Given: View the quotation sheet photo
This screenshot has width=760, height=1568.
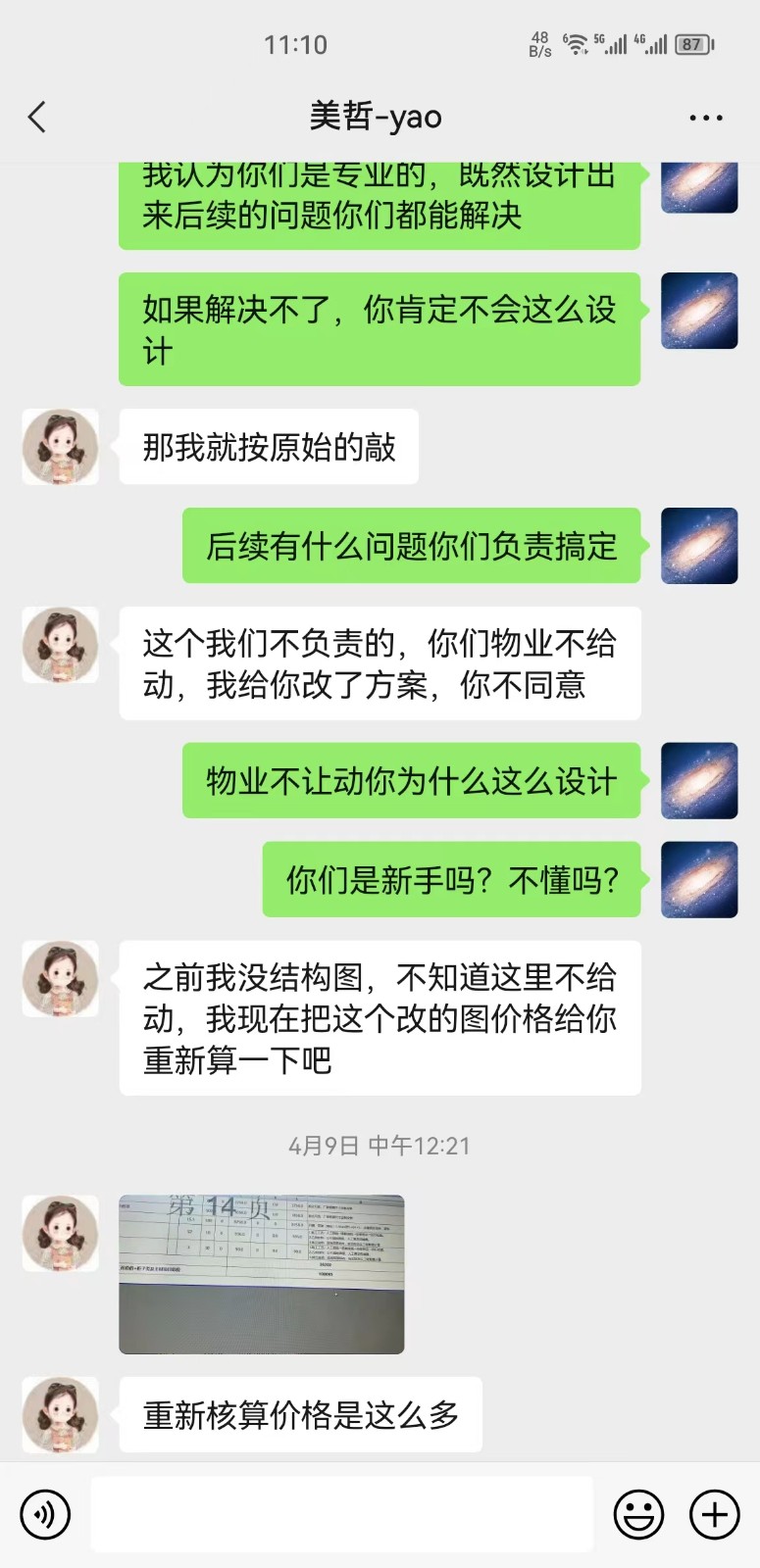Looking at the screenshot, I should point(262,1274).
